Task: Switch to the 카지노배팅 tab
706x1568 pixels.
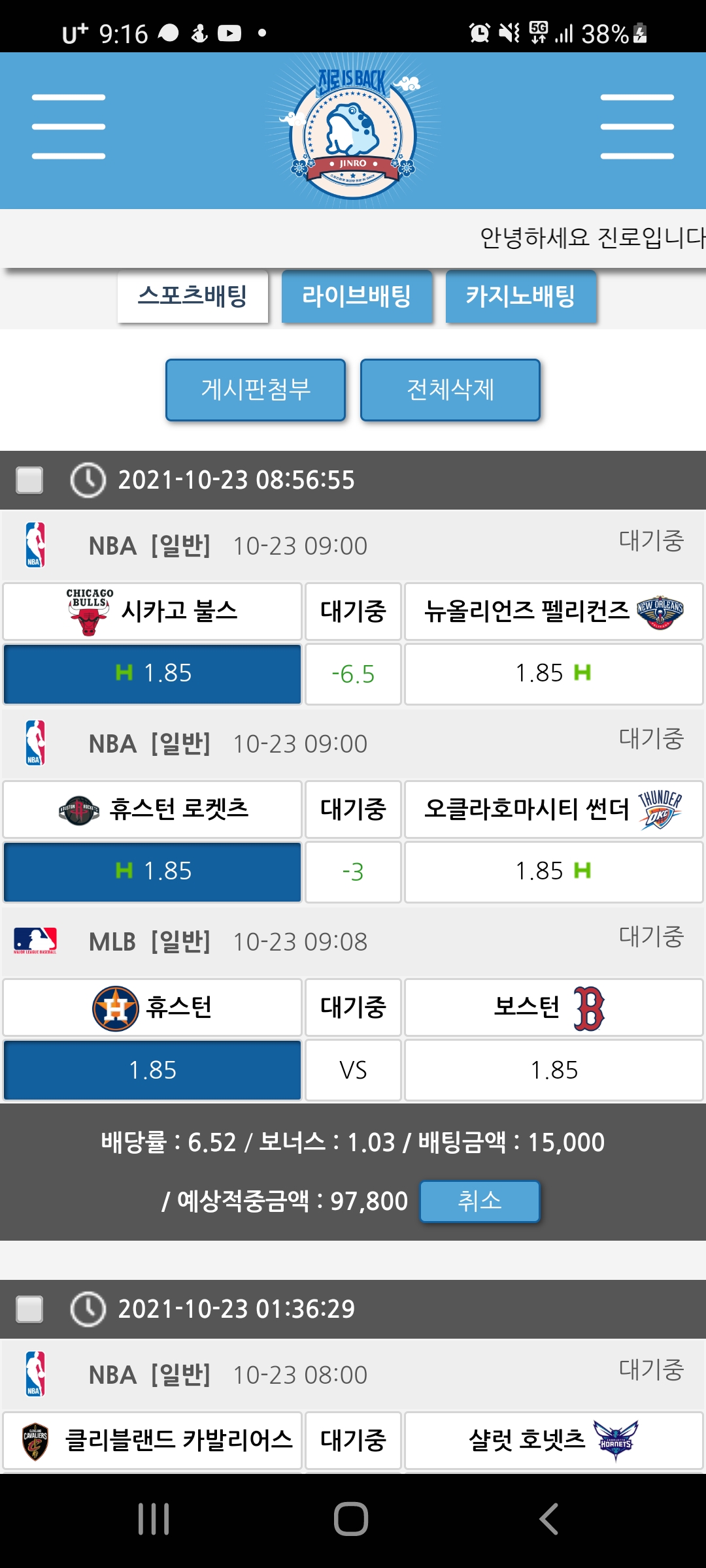Action: (521, 296)
